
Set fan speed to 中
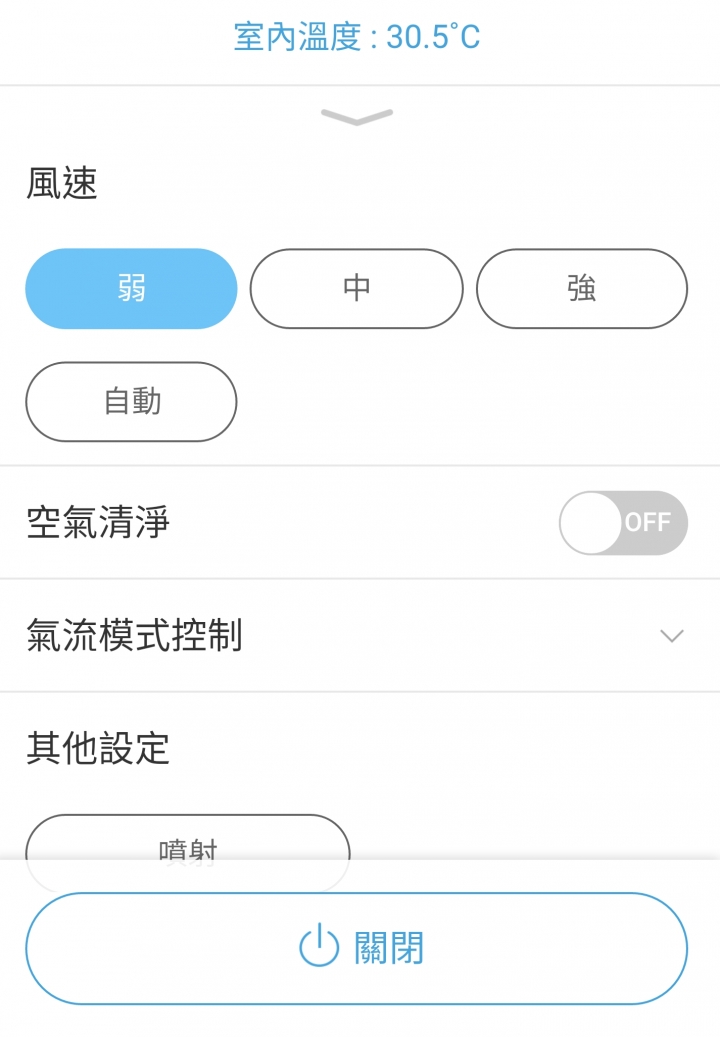pyautogui.click(x=356, y=289)
